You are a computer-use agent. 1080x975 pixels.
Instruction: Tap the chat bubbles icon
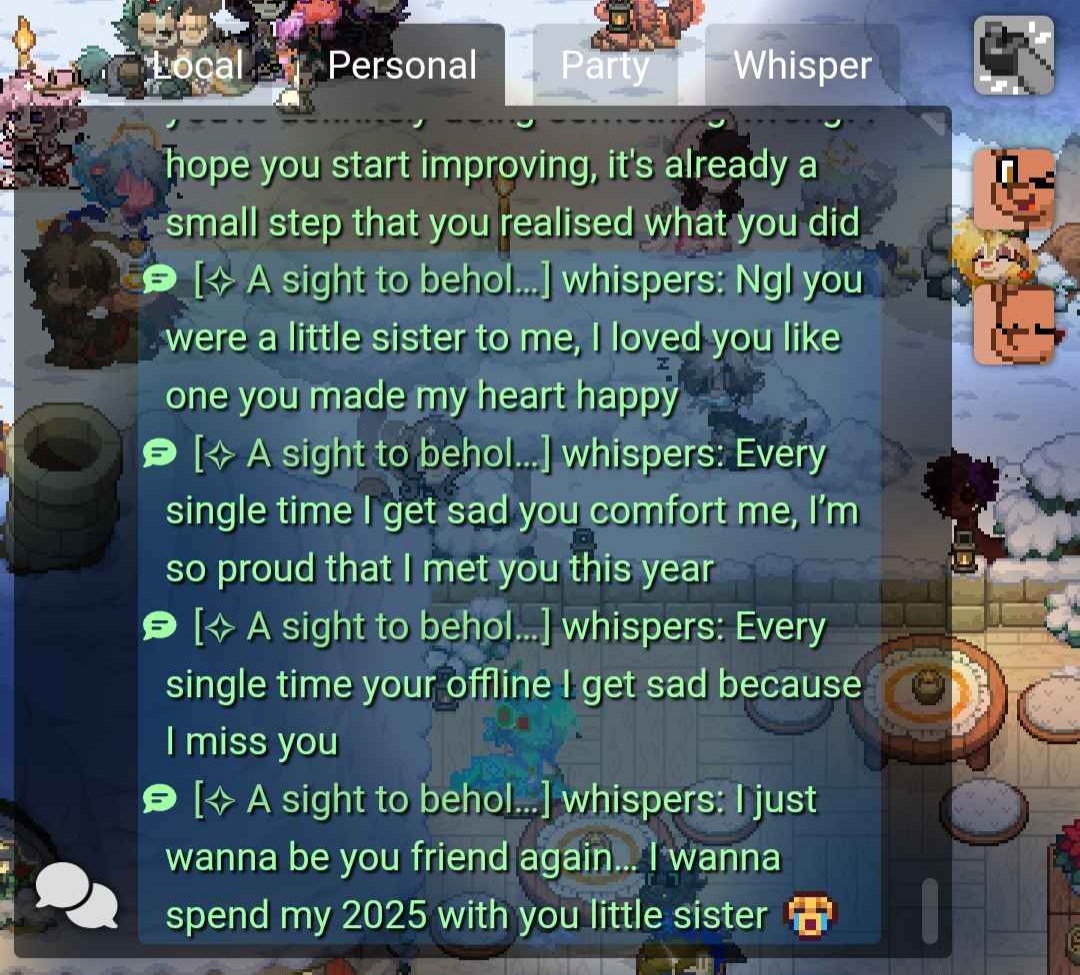[x=77, y=894]
